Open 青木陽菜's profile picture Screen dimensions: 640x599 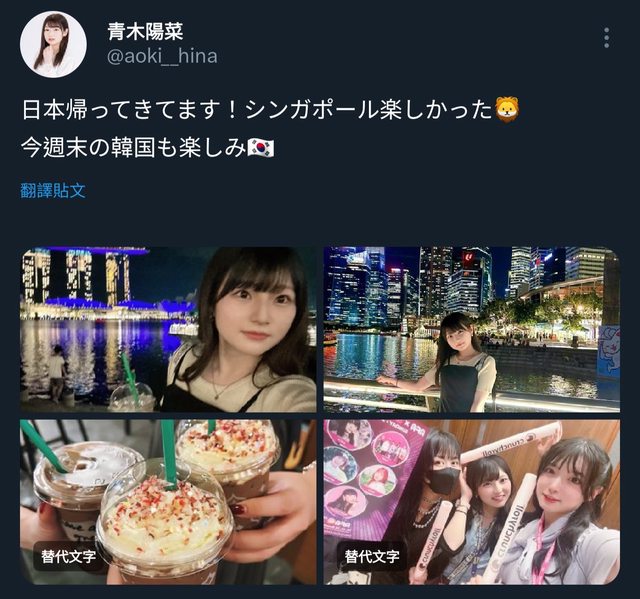point(53,44)
